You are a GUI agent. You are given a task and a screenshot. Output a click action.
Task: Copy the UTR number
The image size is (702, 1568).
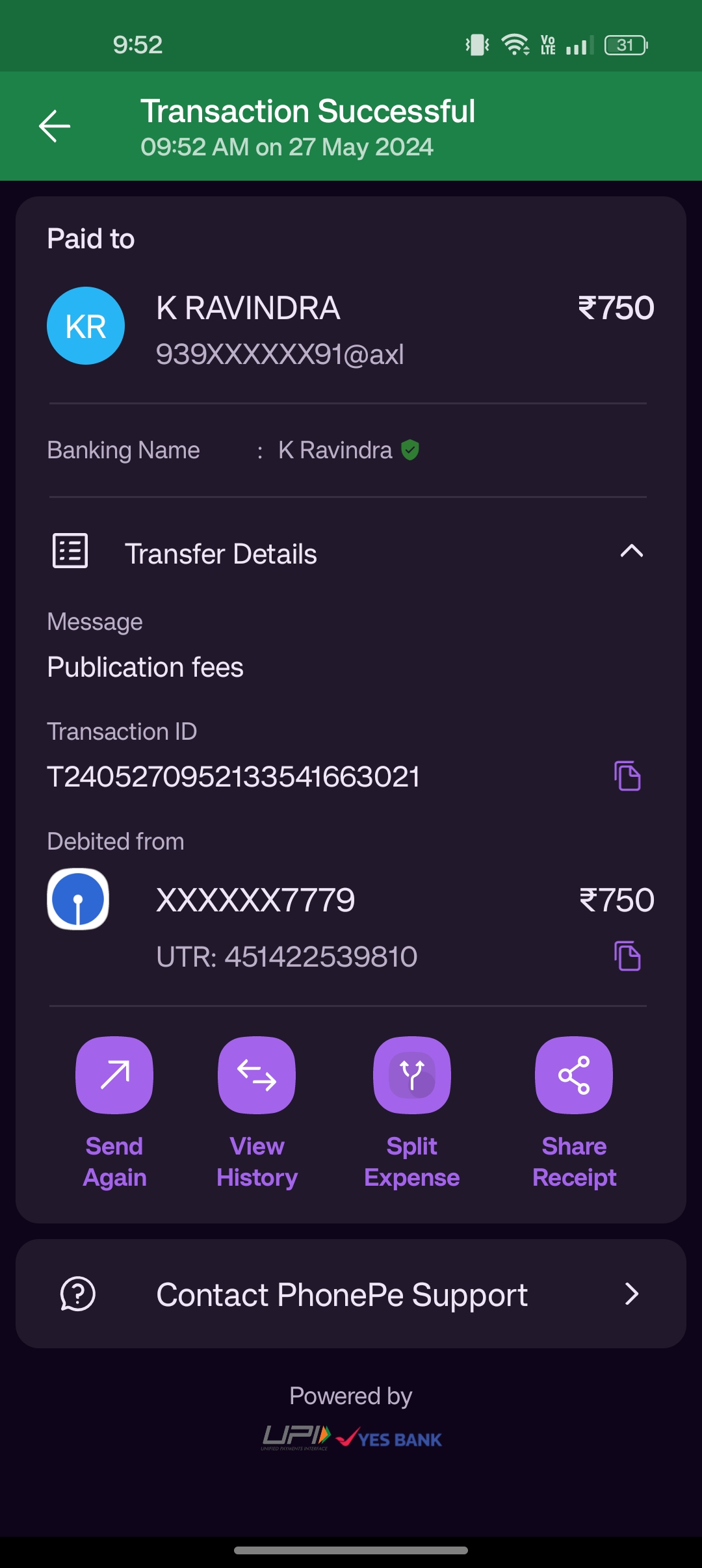coord(627,956)
